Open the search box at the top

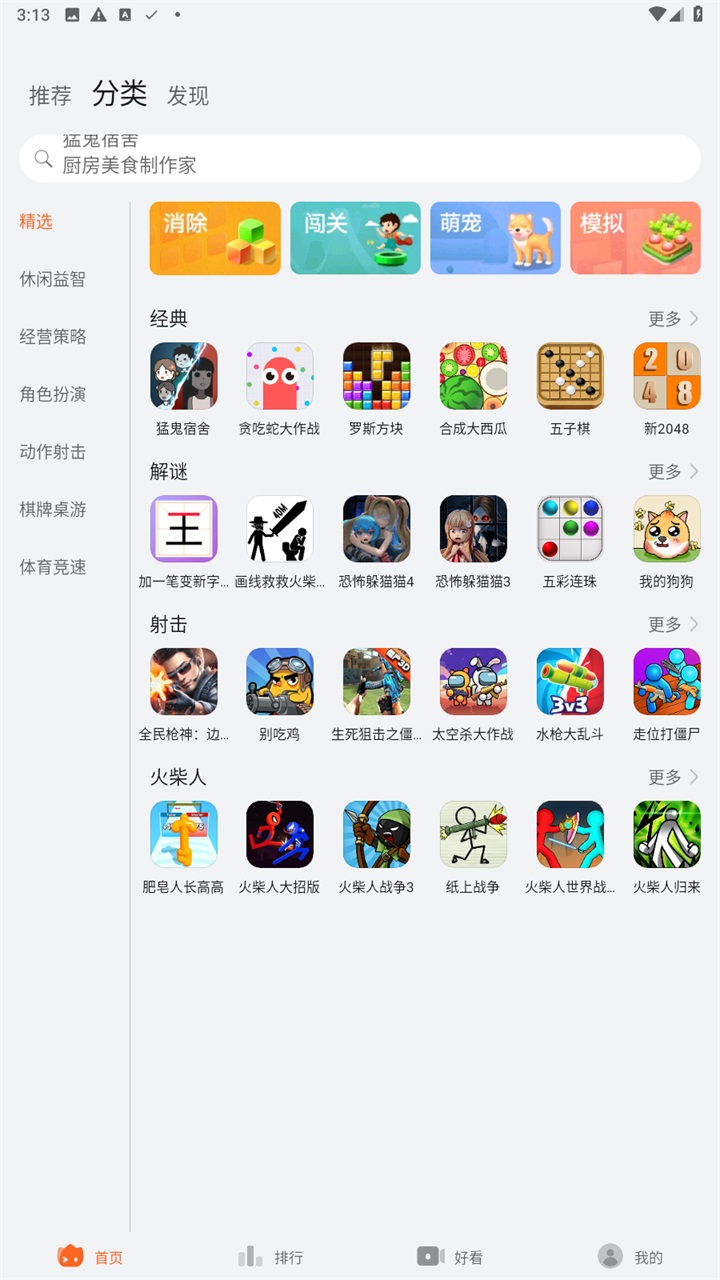pos(360,159)
